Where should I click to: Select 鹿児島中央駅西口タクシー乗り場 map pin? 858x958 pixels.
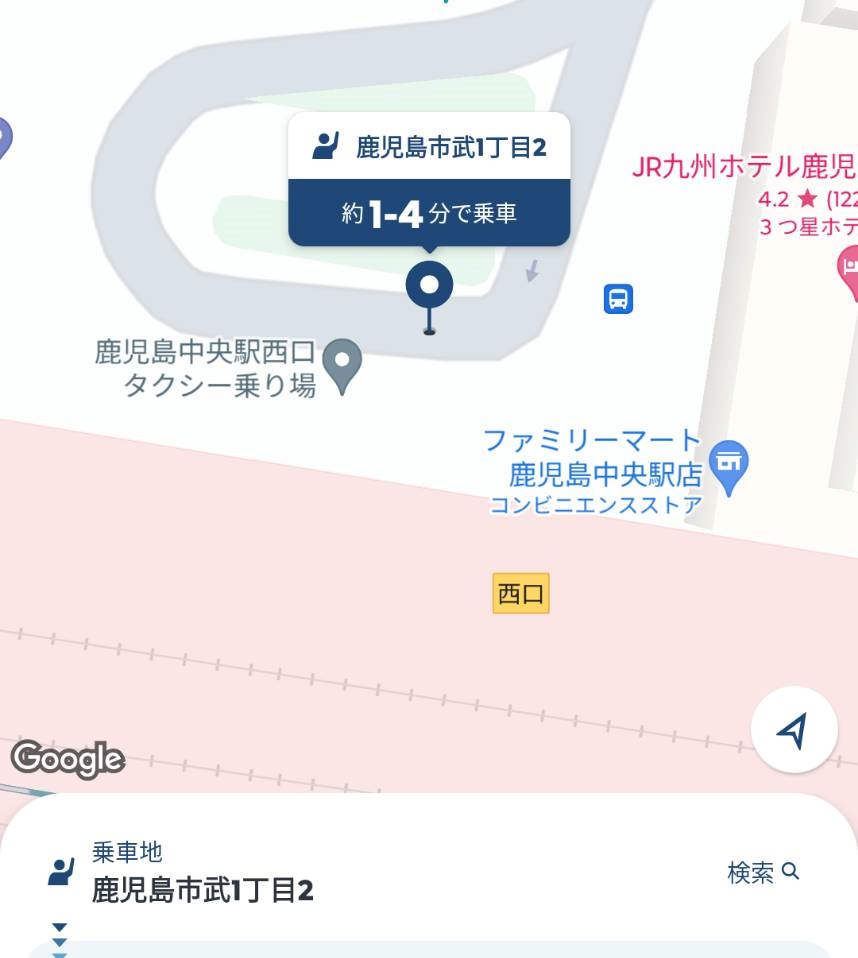[x=342, y=366]
